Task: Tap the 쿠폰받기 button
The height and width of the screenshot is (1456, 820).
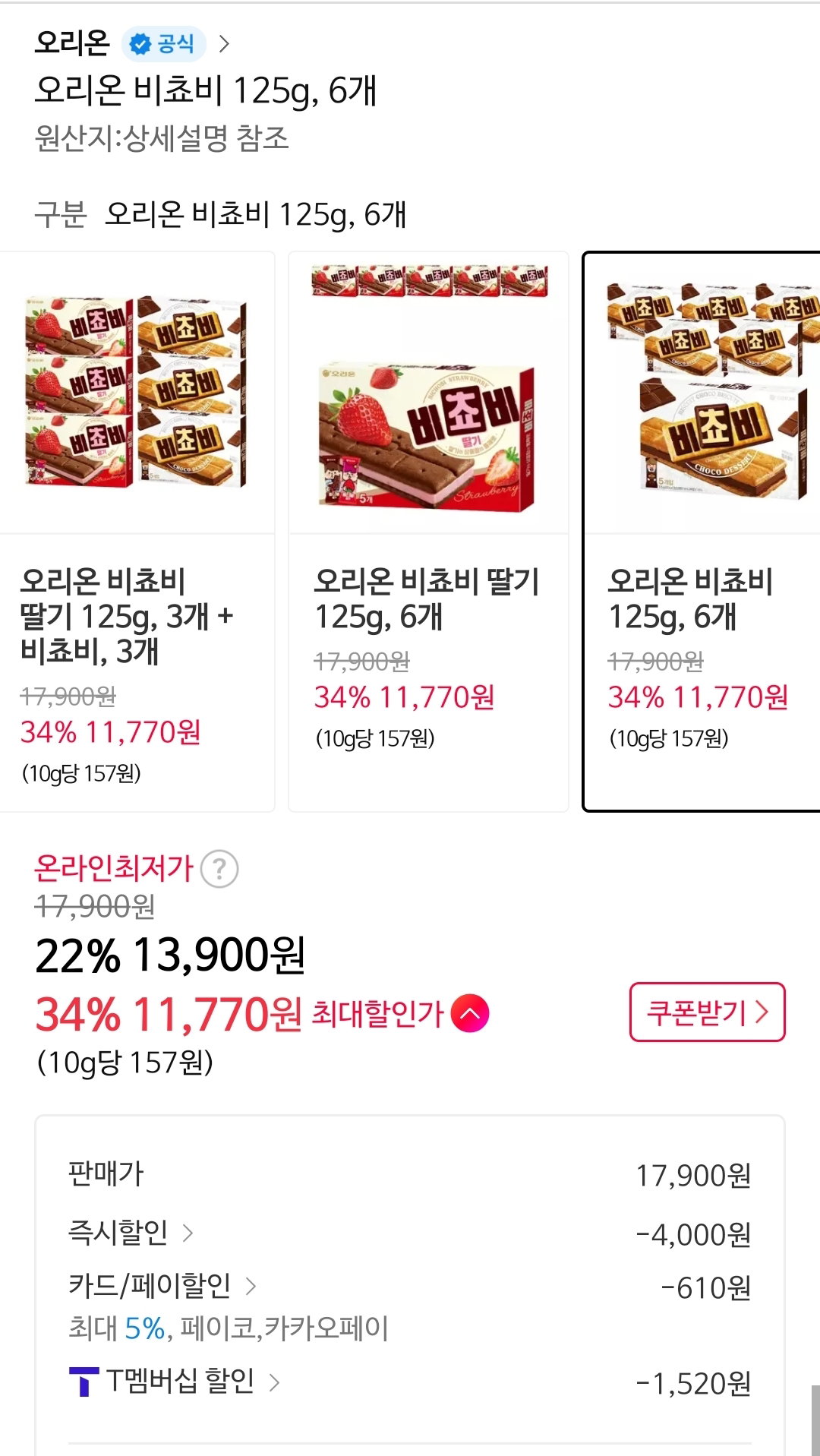Action: pyautogui.click(x=707, y=1012)
